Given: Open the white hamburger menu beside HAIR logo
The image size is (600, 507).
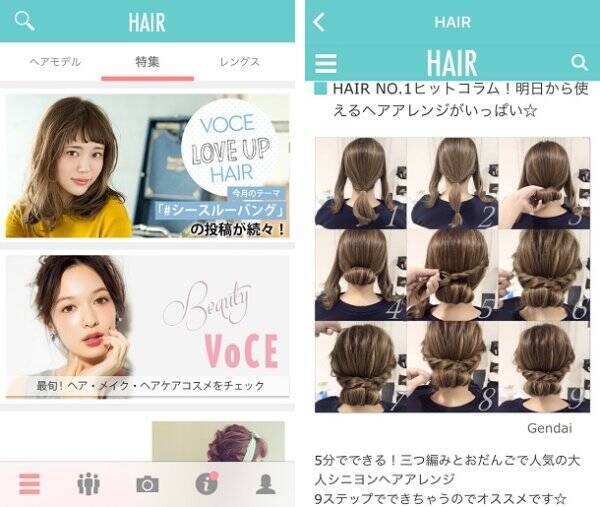Looking at the screenshot, I should (x=326, y=62).
